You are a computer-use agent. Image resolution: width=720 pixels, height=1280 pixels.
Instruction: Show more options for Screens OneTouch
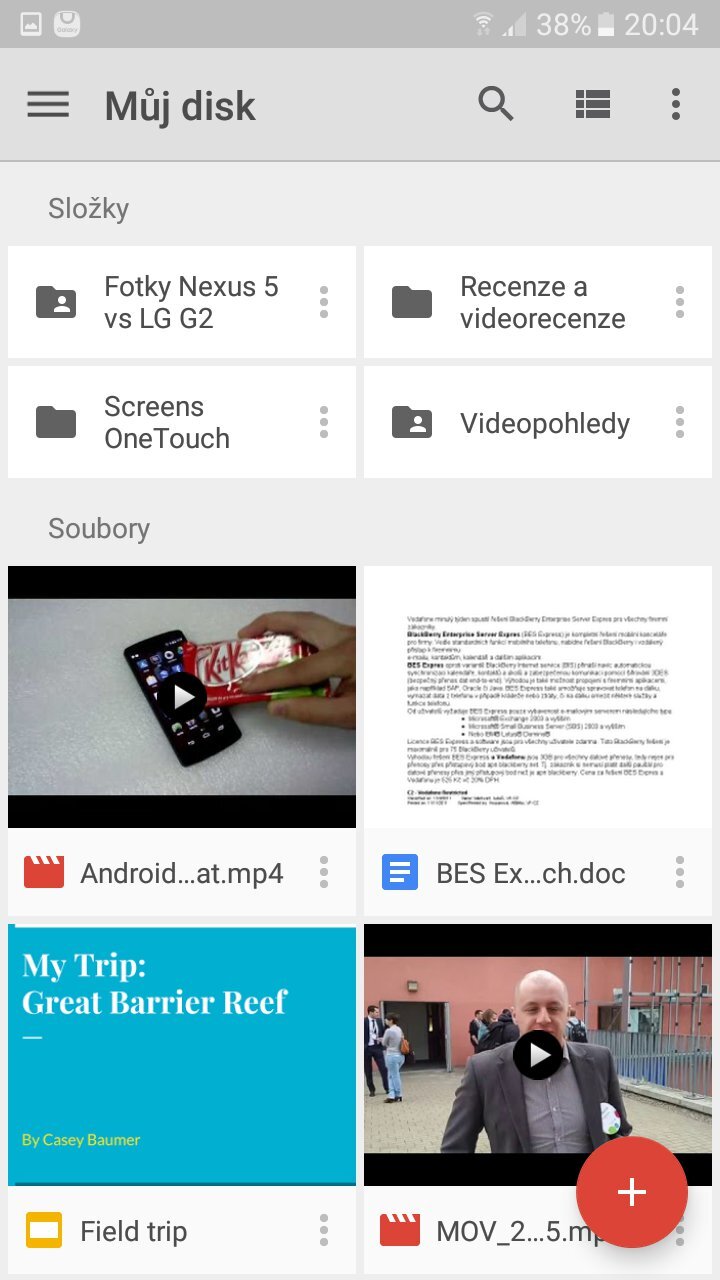pyautogui.click(x=323, y=422)
